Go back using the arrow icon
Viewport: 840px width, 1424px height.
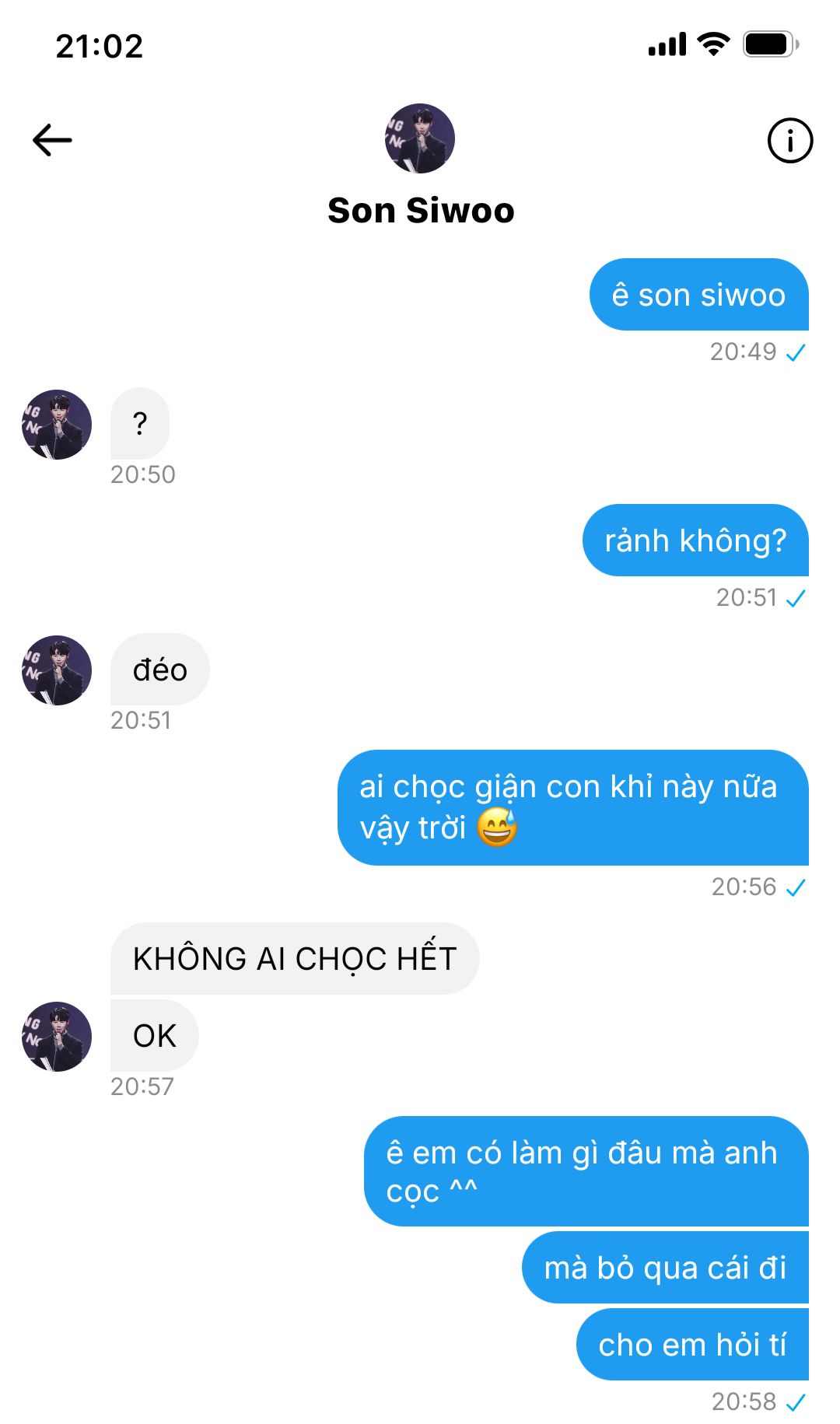click(52, 141)
